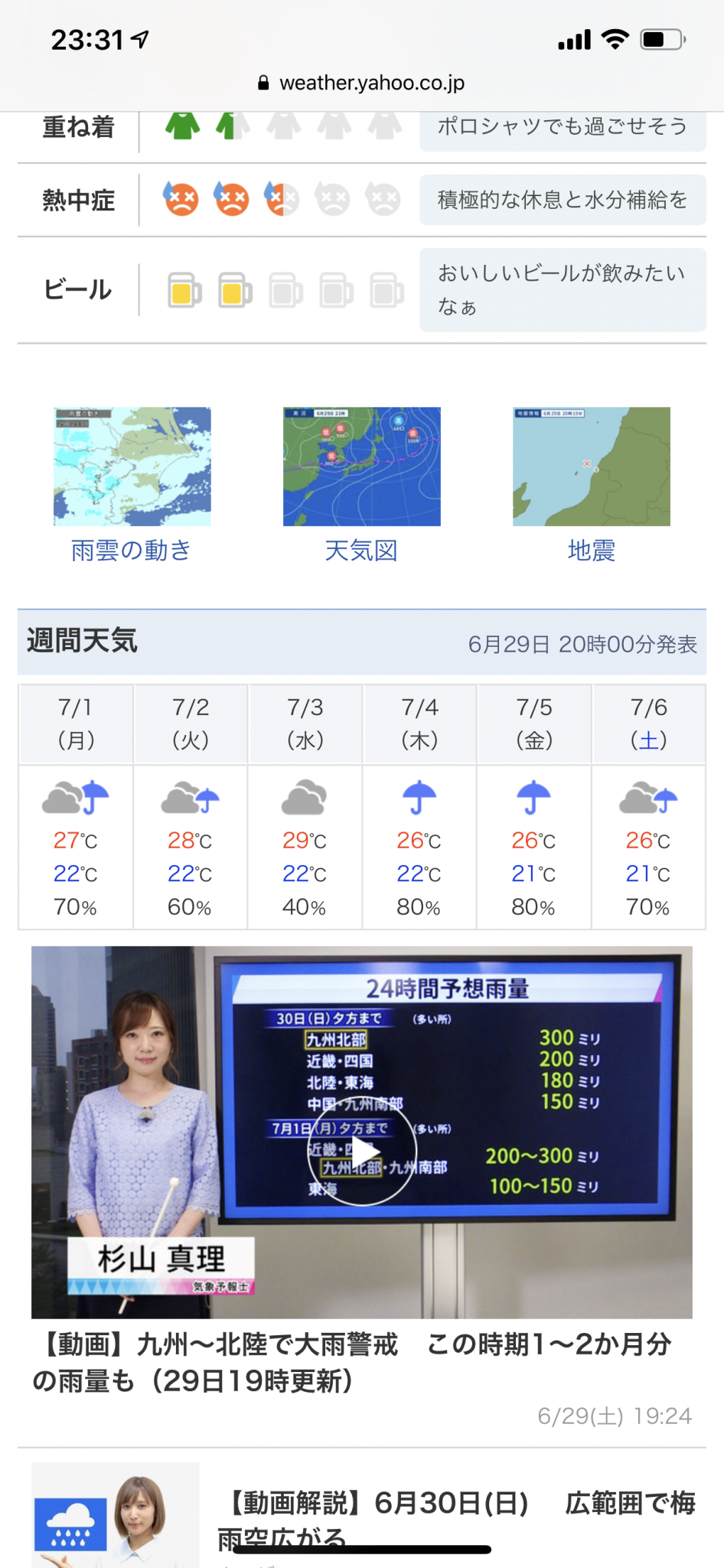Open the 7/6 (土) weekly forecast column
This screenshot has height=1568, width=724.
tap(648, 806)
